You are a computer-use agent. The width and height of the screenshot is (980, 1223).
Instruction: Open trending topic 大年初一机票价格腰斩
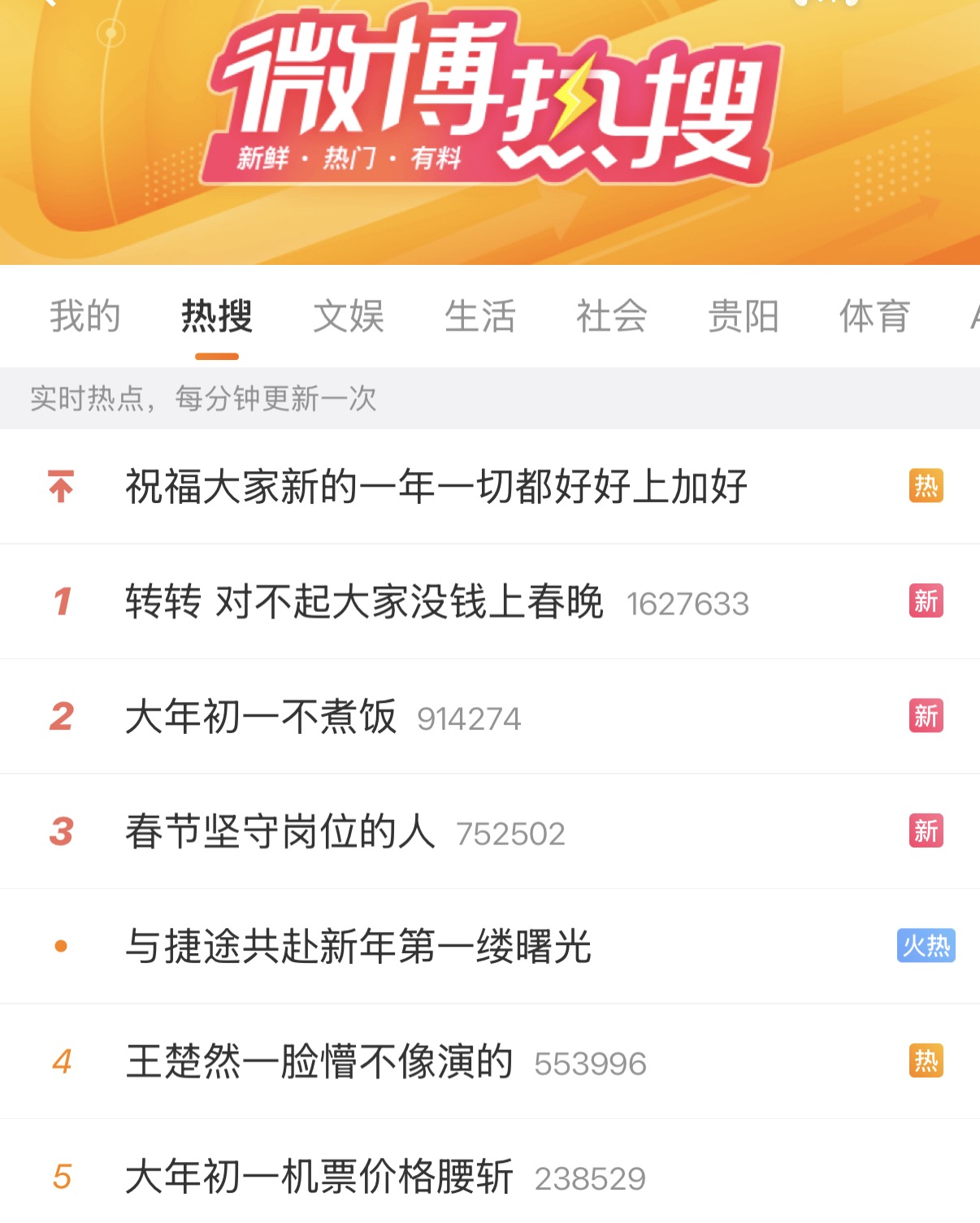319,1176
